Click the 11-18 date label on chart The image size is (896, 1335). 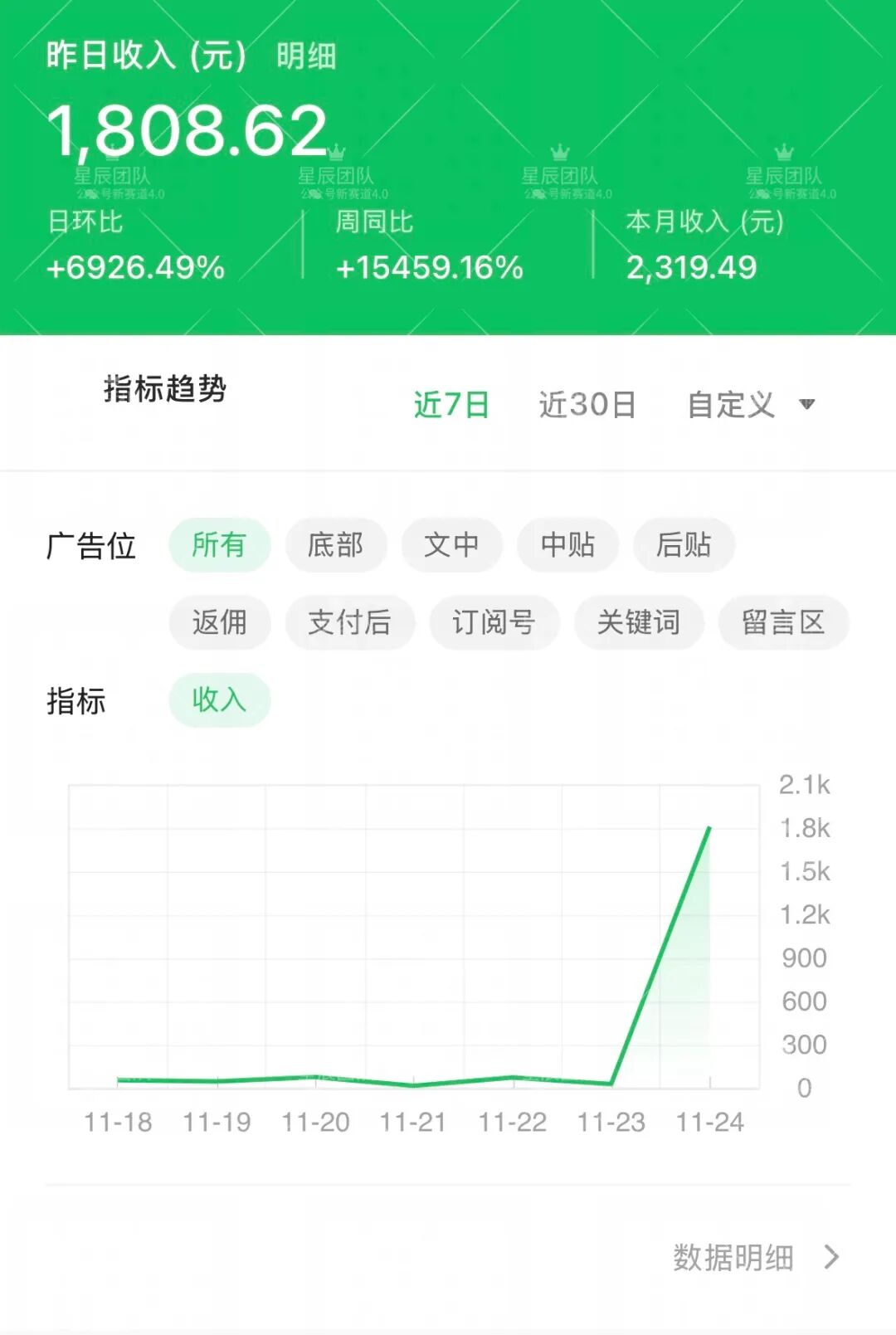119,1122
